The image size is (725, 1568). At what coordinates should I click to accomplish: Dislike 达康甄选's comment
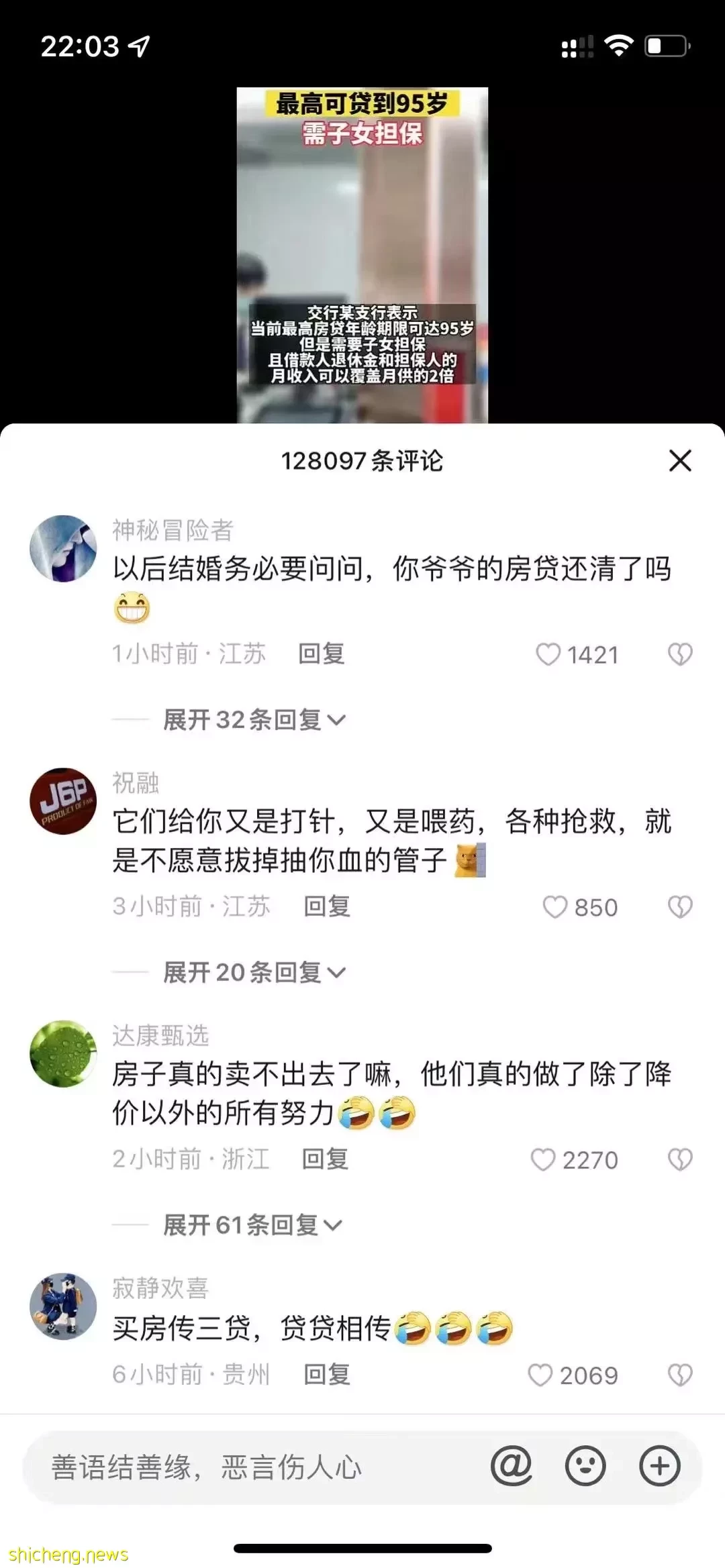coord(680,1160)
